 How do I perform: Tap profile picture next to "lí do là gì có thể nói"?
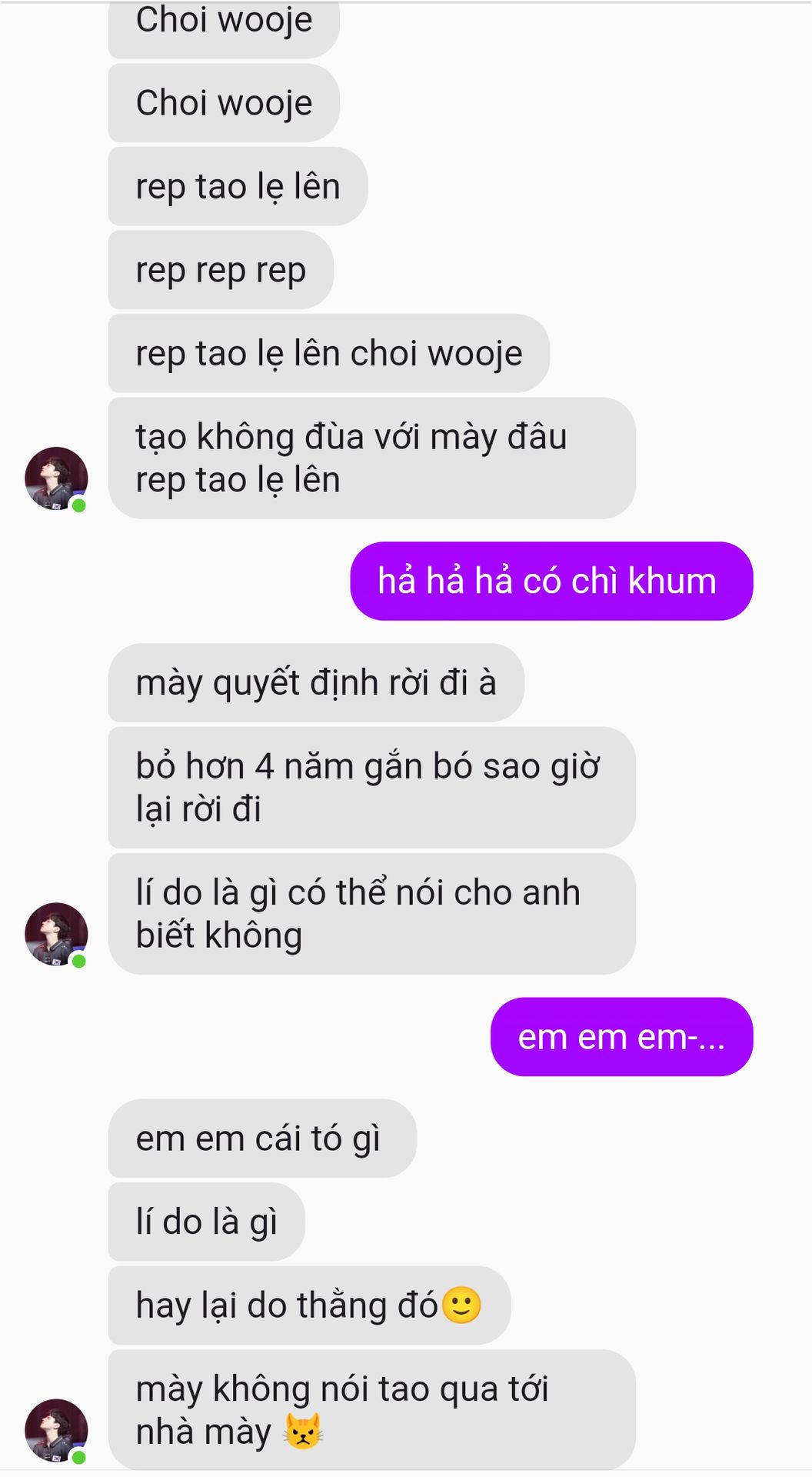[x=56, y=934]
